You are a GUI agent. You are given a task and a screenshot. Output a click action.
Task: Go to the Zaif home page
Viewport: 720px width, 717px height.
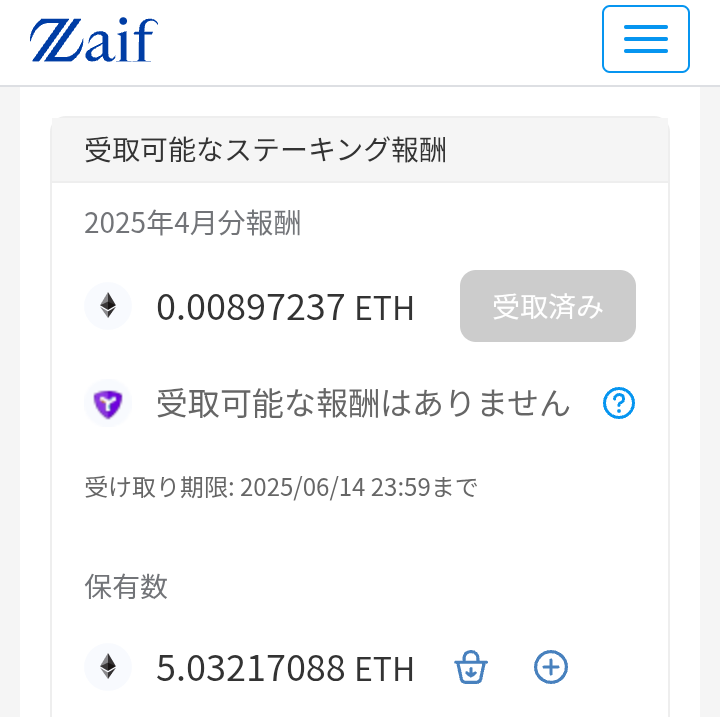pyautogui.click(x=94, y=41)
